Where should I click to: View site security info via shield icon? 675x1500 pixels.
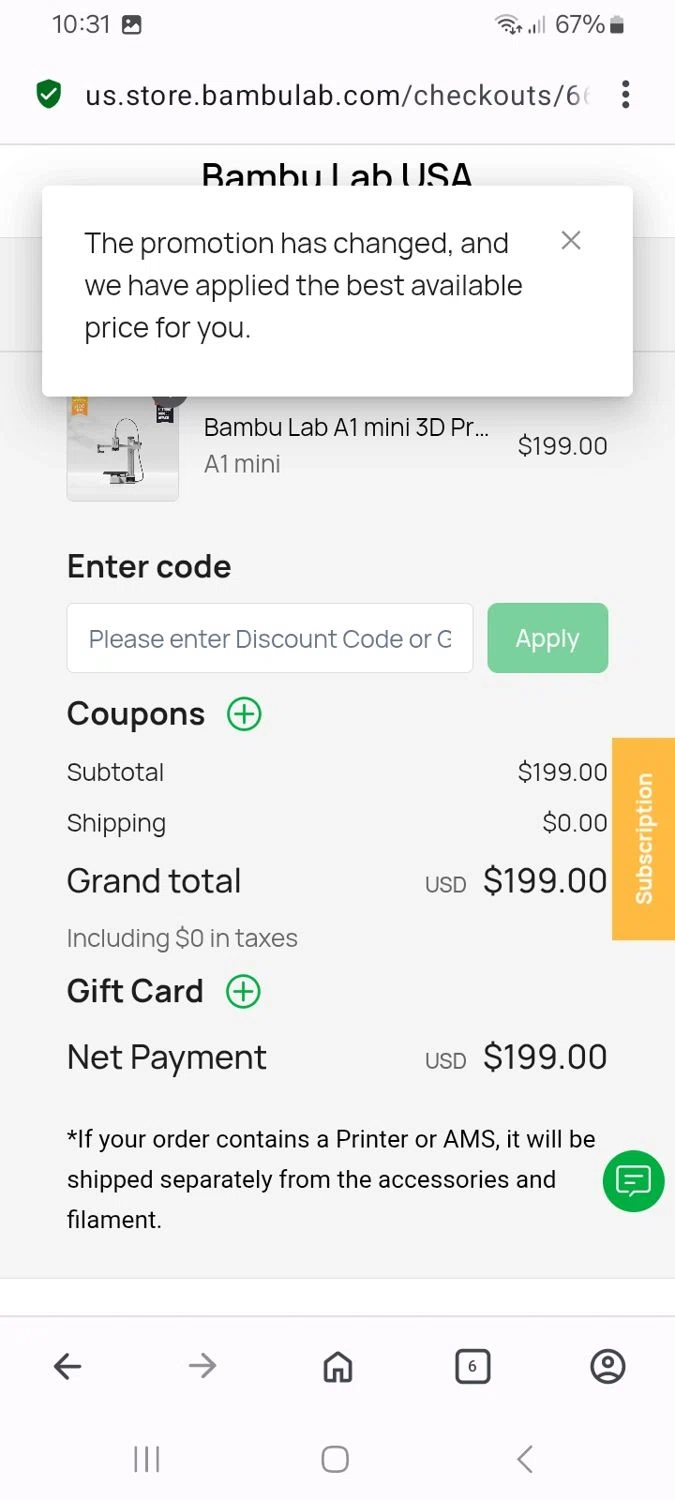pyautogui.click(x=48, y=95)
